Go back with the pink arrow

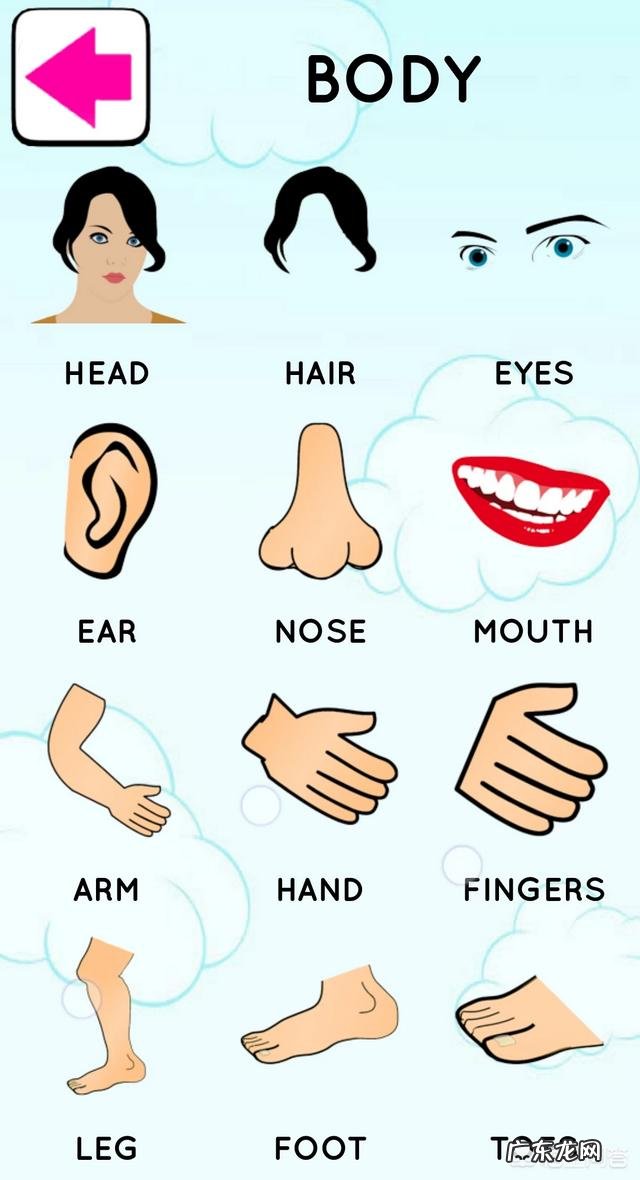[x=80, y=76]
